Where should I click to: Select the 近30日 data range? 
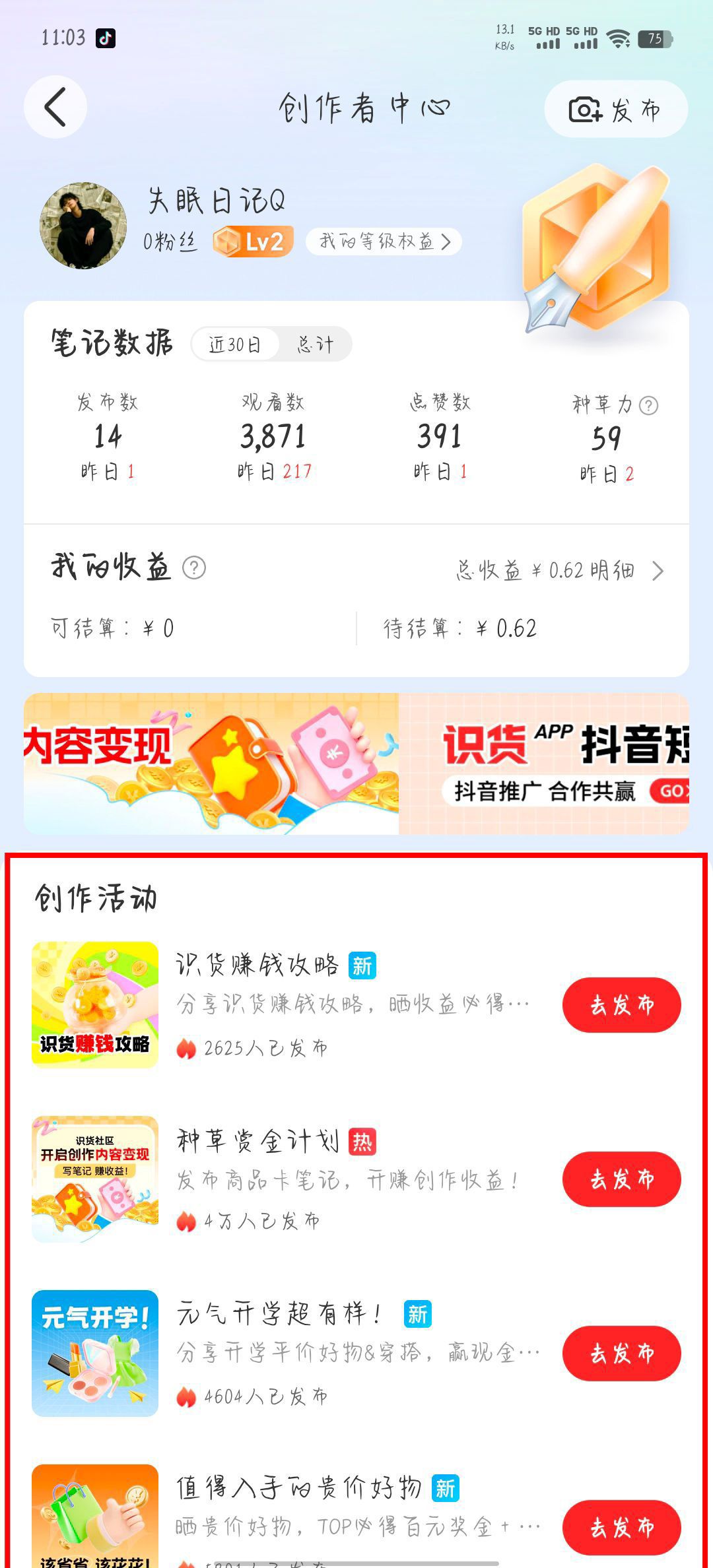pyautogui.click(x=235, y=344)
